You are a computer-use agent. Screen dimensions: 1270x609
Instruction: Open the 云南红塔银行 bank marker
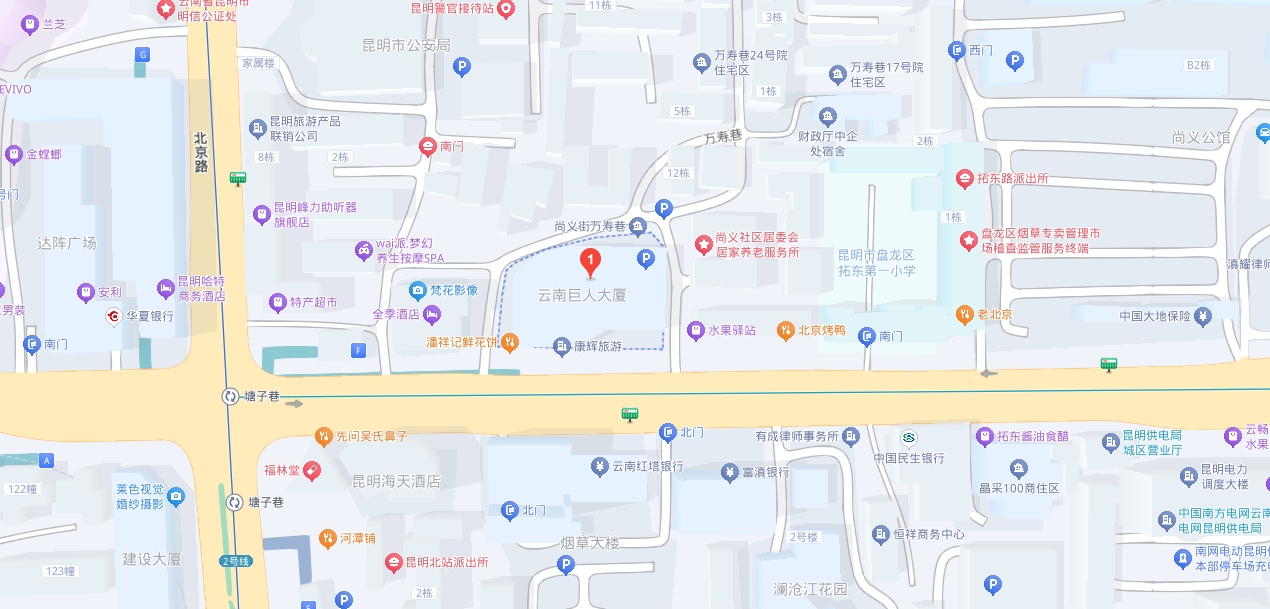598,466
